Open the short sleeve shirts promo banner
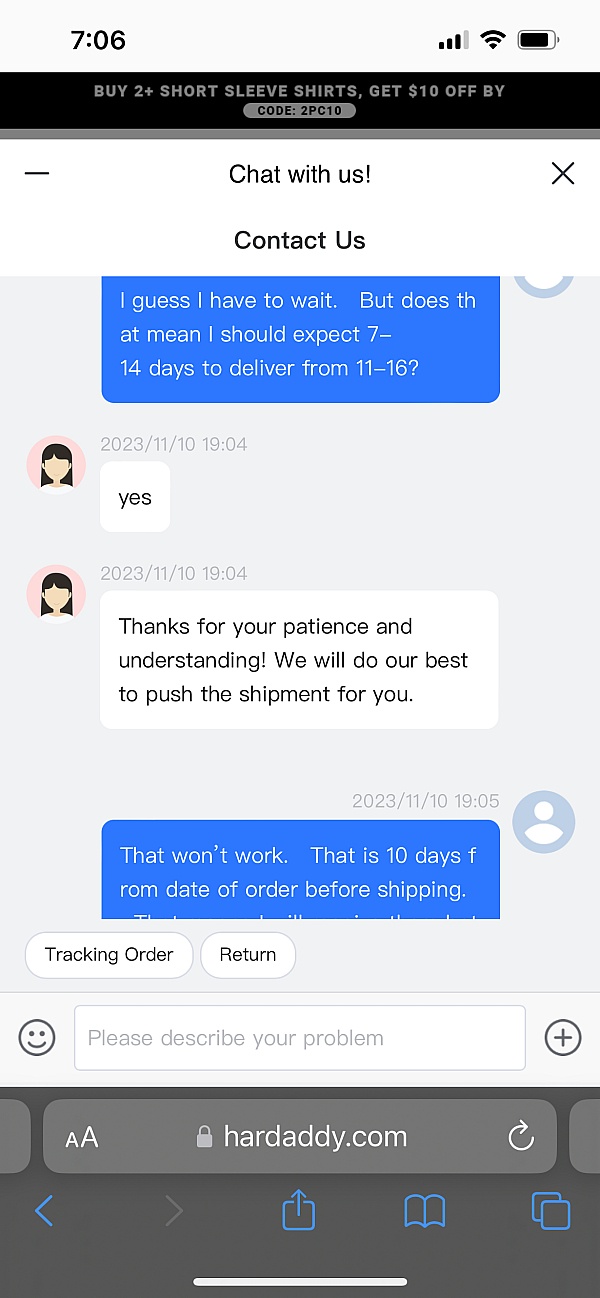The height and width of the screenshot is (1298, 600). (300, 98)
